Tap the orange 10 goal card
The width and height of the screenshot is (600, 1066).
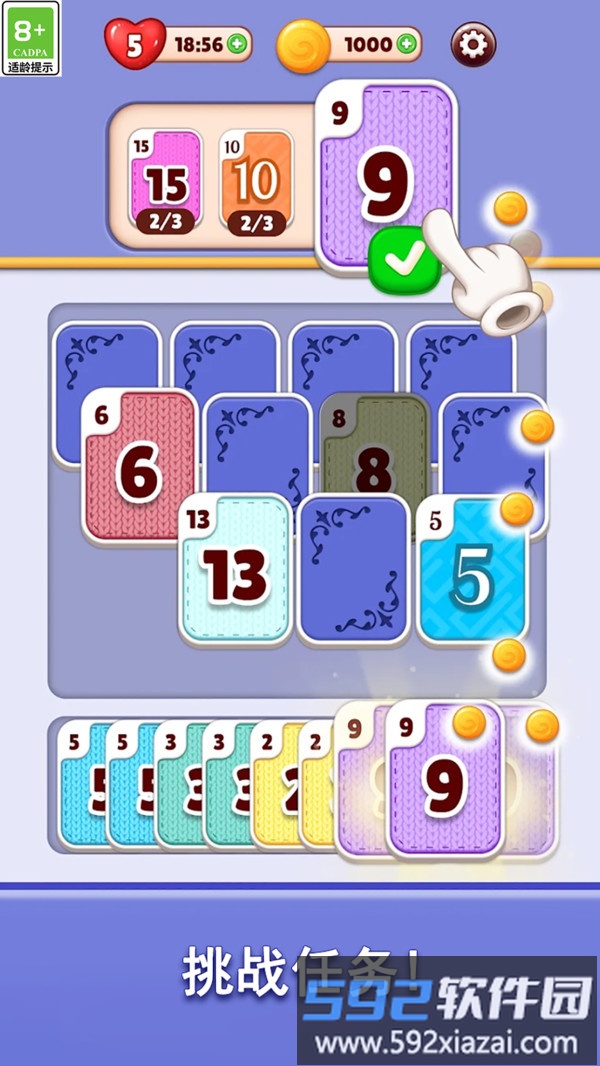256,181
